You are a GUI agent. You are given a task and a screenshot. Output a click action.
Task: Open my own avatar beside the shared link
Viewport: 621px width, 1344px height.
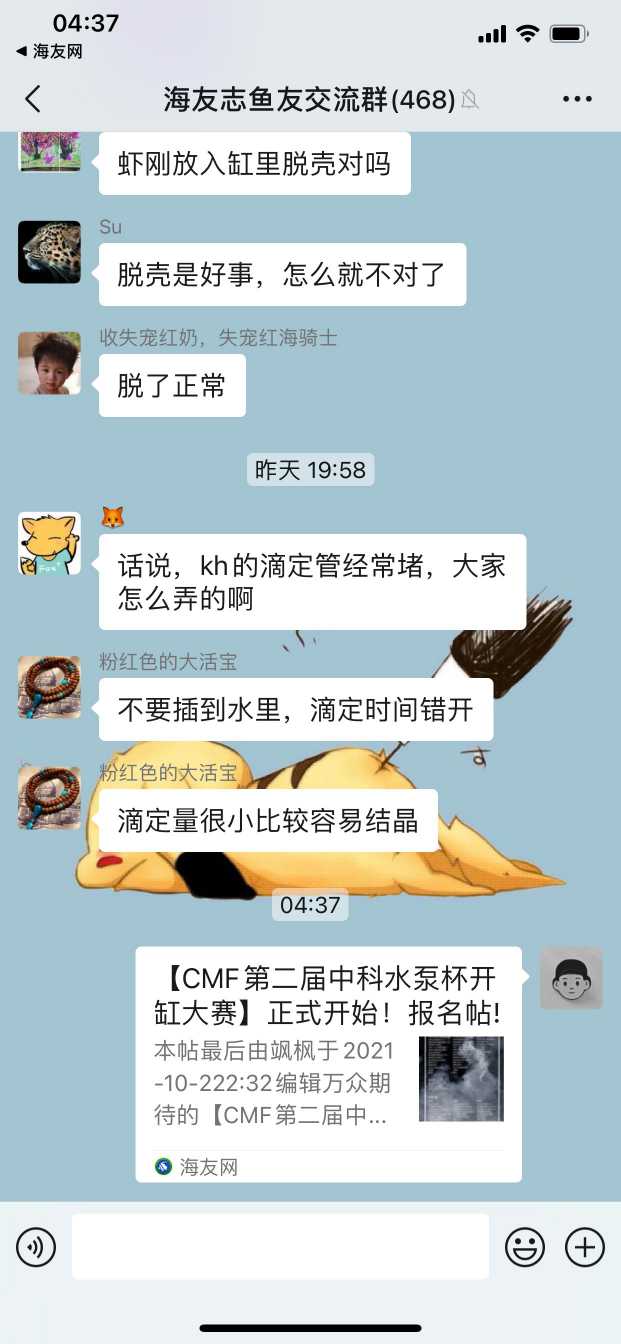click(x=571, y=978)
